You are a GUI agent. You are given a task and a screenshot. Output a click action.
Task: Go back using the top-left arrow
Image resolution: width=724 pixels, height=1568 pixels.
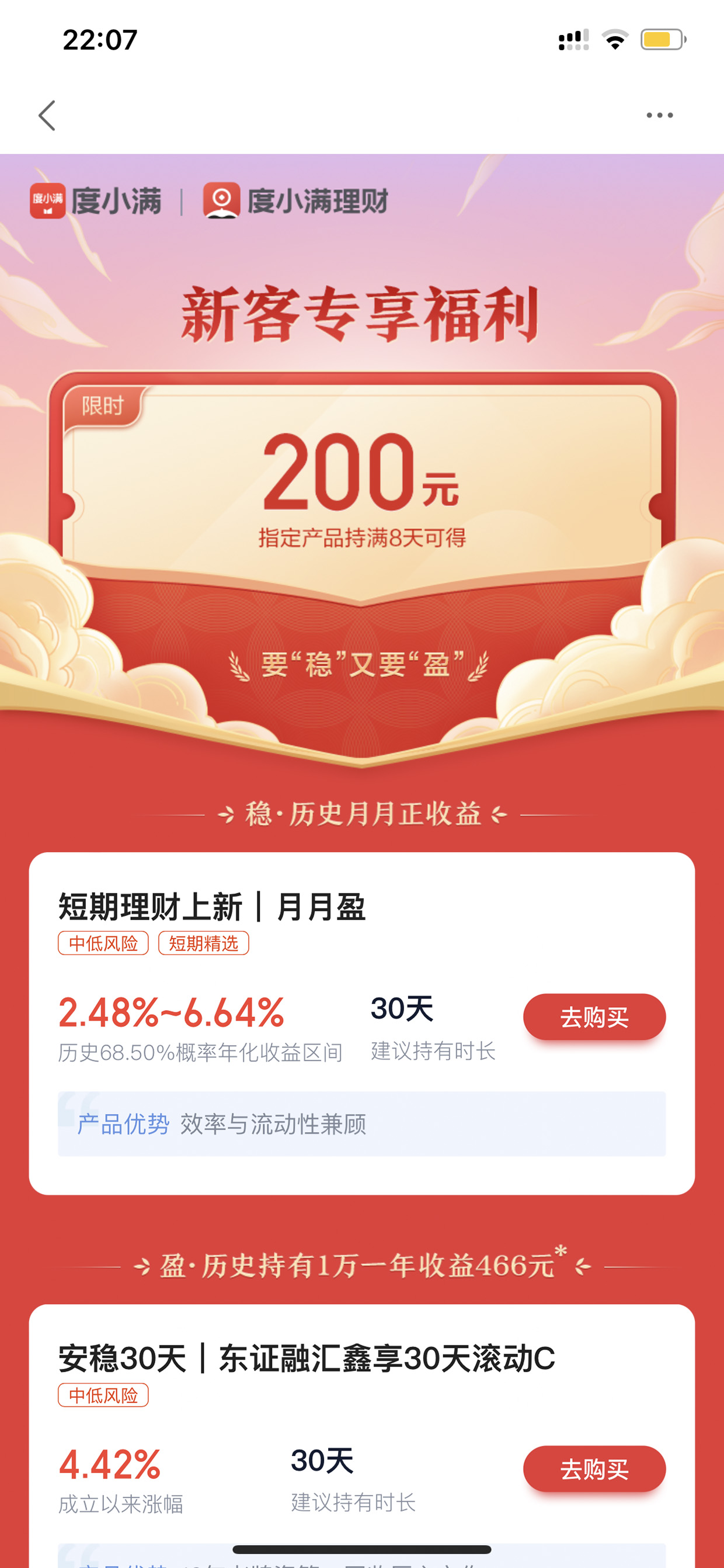pyautogui.click(x=47, y=115)
